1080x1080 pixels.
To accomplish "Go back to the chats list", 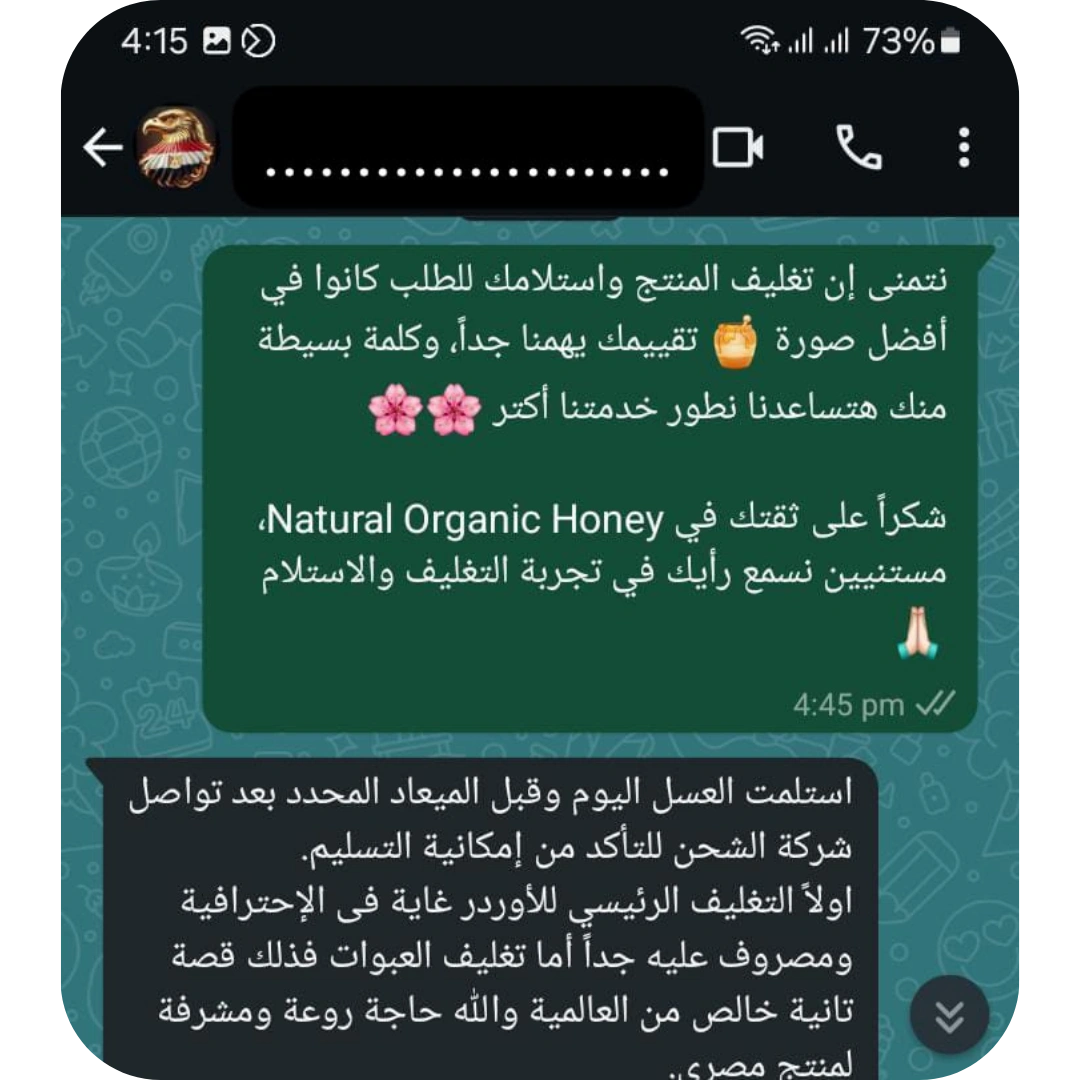I will (x=101, y=148).
